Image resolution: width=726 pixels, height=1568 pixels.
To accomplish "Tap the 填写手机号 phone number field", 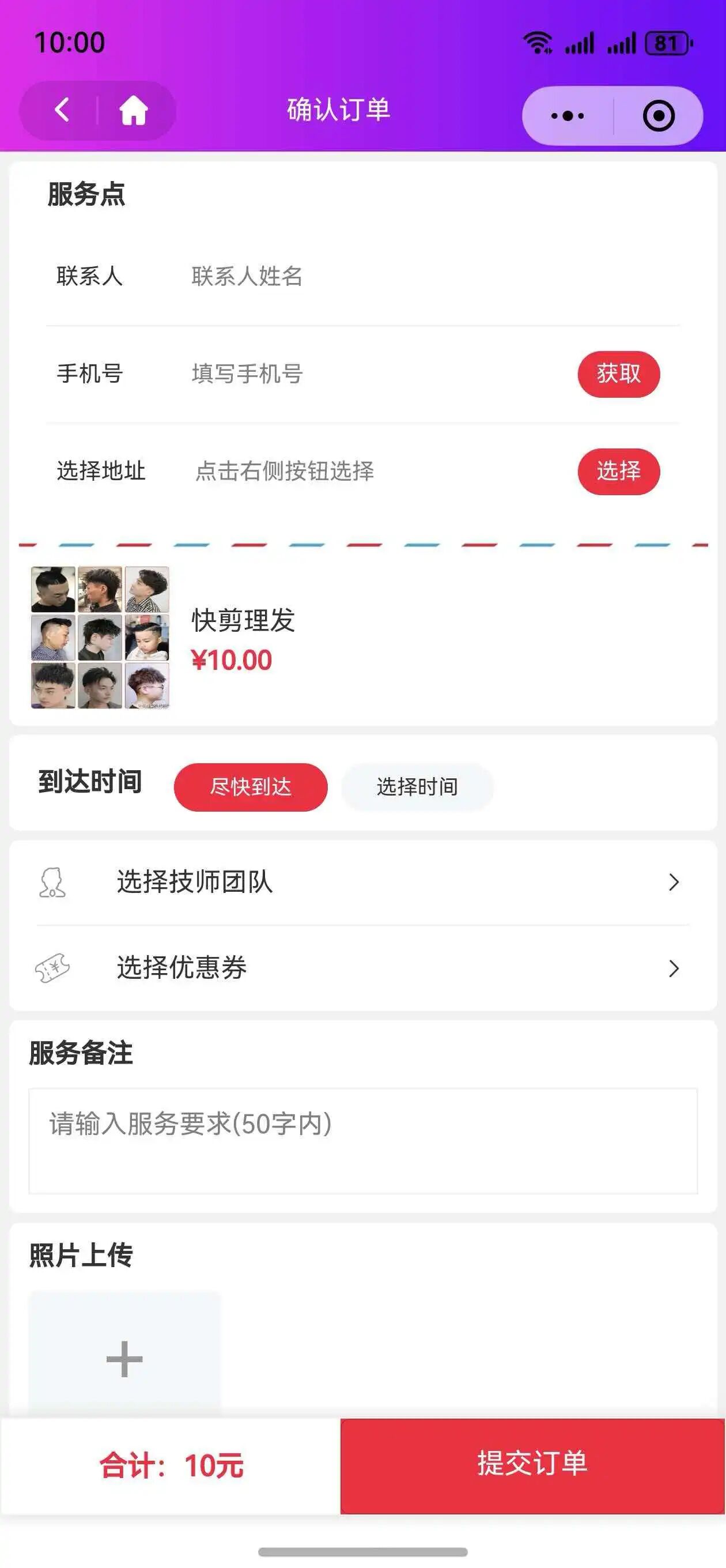I will 365,374.
